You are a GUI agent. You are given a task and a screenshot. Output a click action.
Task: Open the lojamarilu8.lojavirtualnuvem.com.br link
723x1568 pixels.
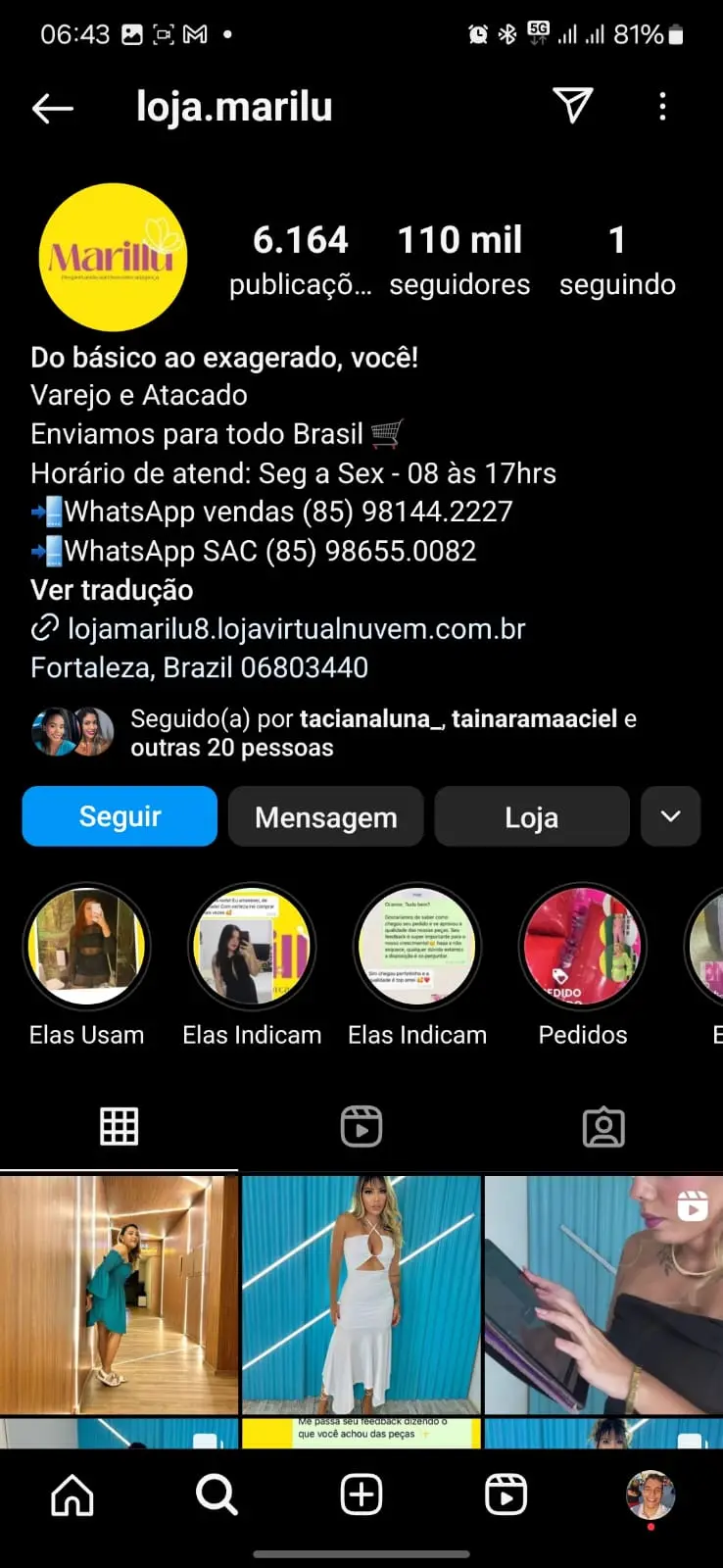[x=296, y=628]
